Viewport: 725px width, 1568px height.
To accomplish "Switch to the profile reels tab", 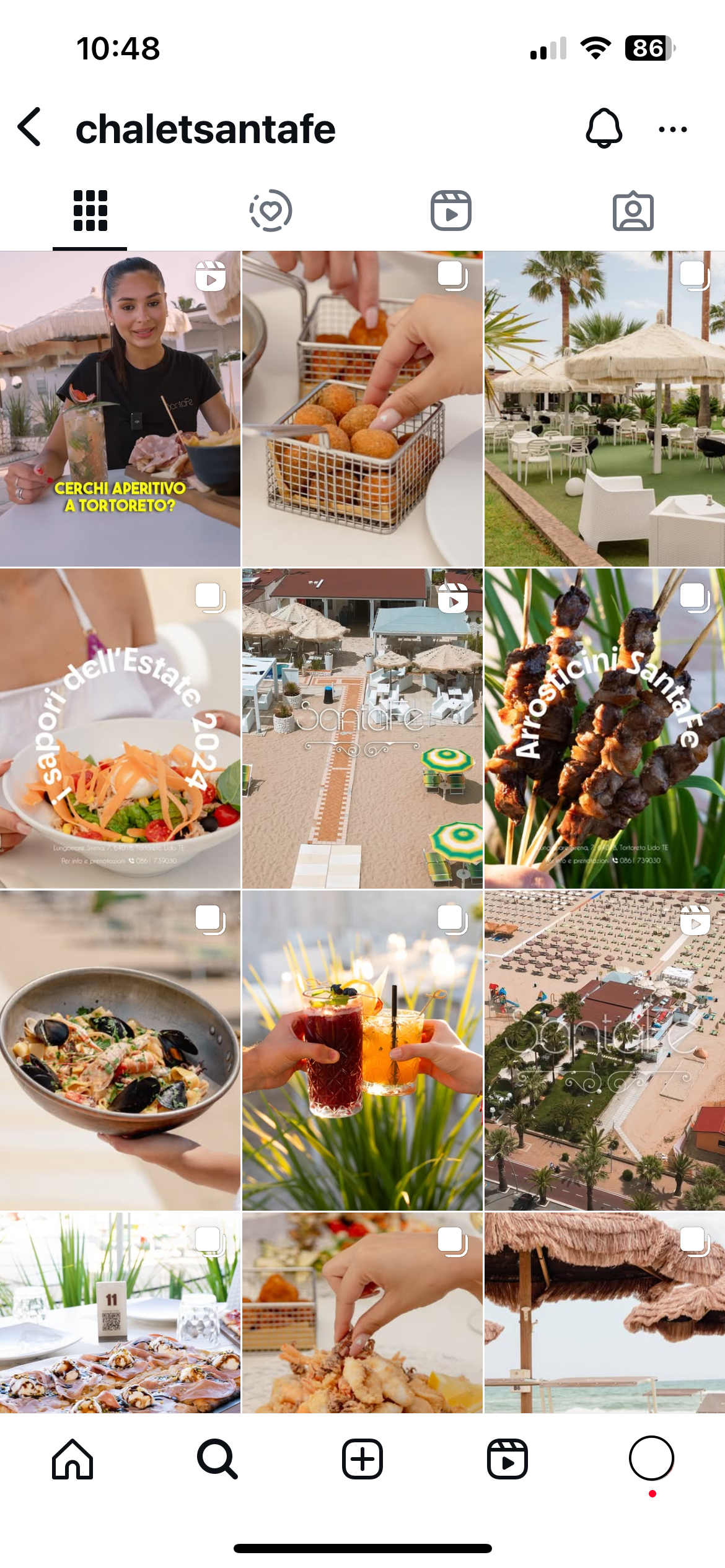I will [450, 211].
